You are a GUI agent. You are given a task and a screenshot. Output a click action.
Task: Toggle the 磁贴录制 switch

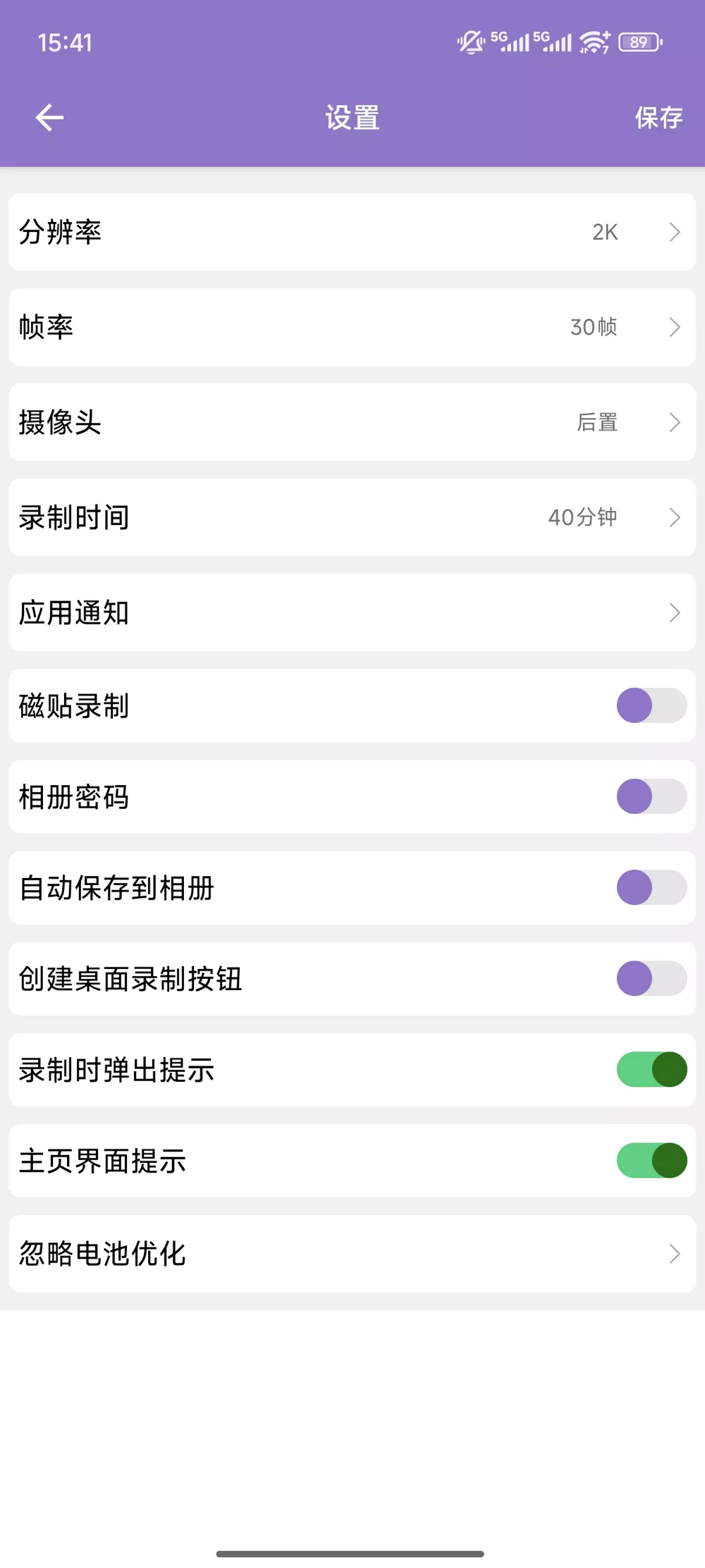click(651, 705)
